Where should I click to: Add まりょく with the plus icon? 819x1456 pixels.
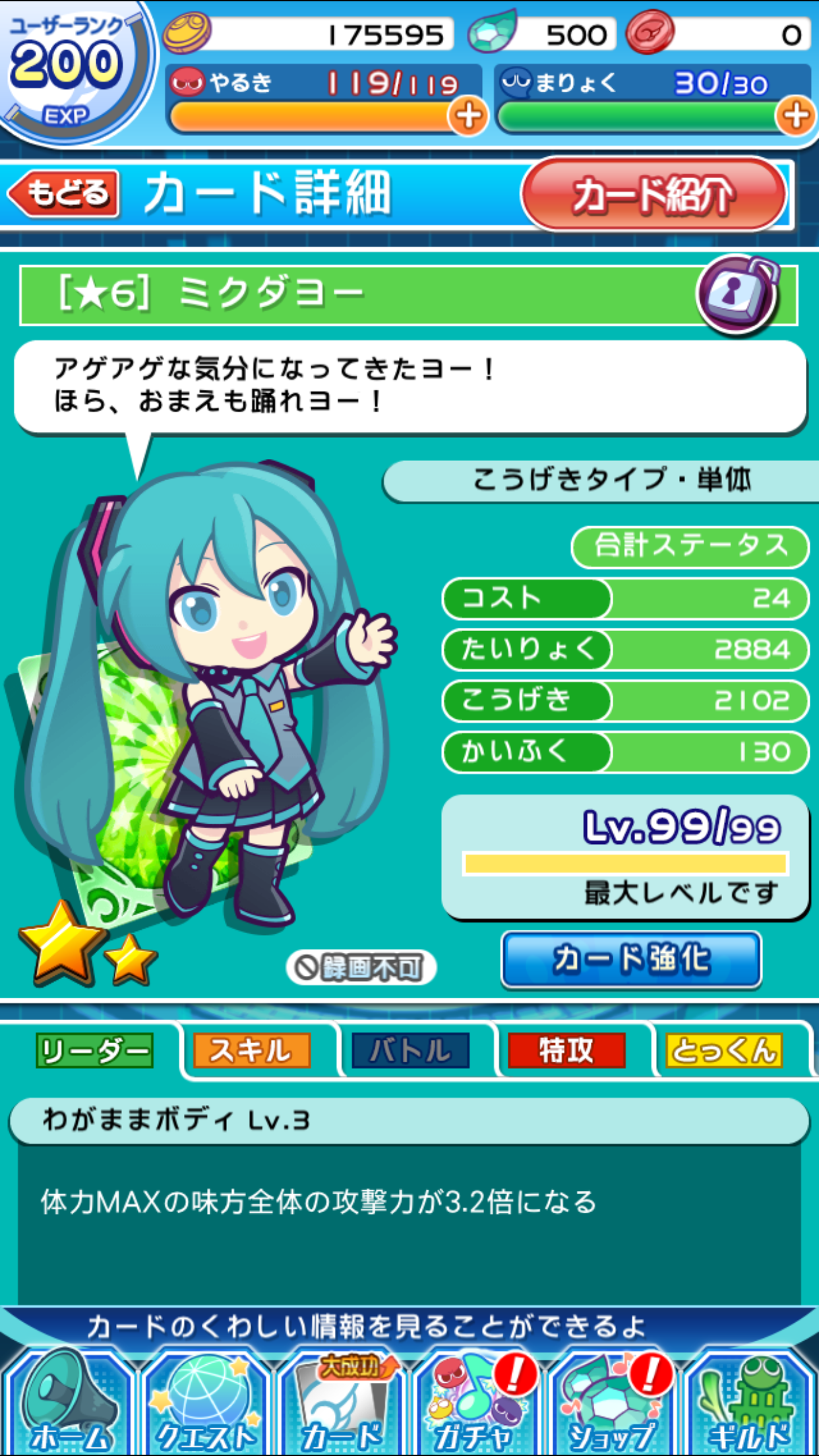coord(796,116)
